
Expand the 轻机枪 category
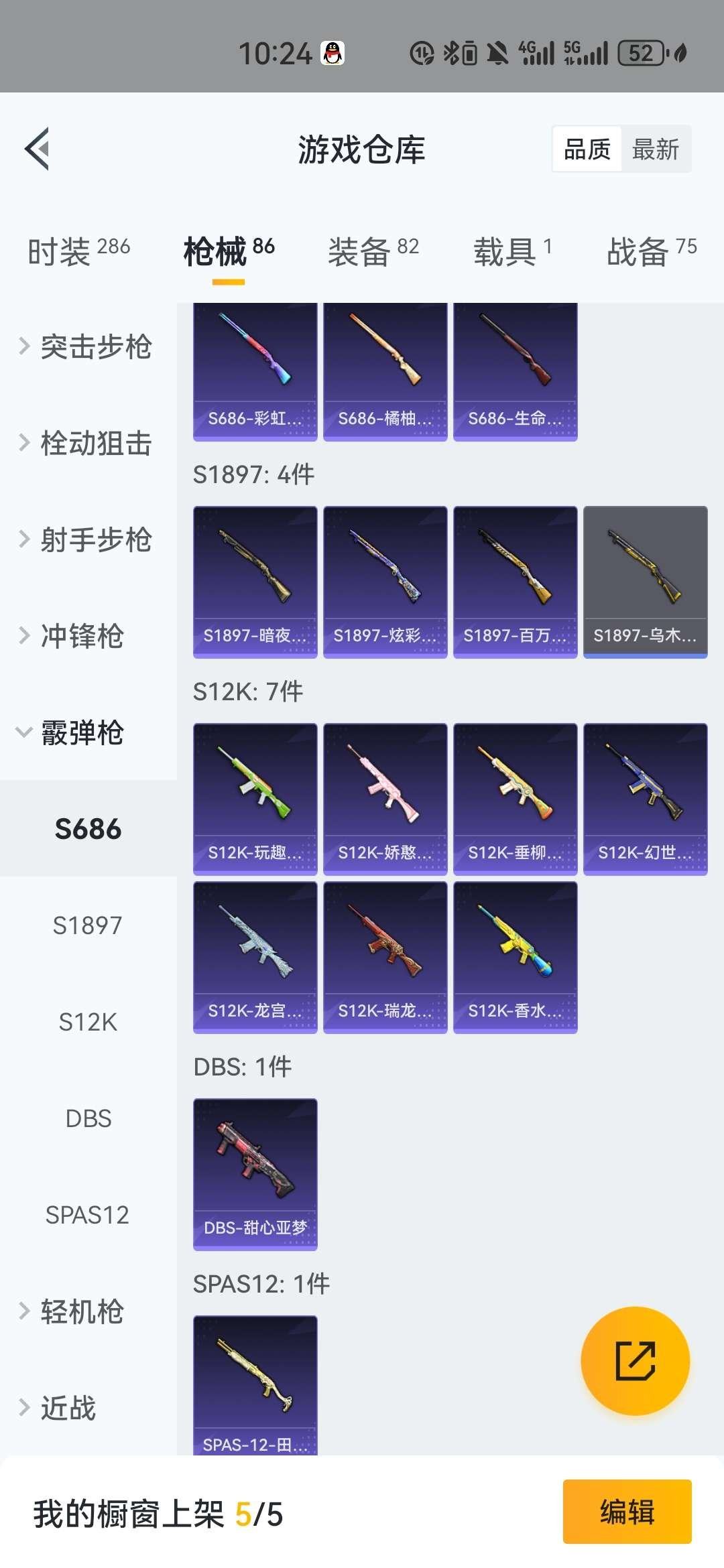click(x=74, y=1311)
